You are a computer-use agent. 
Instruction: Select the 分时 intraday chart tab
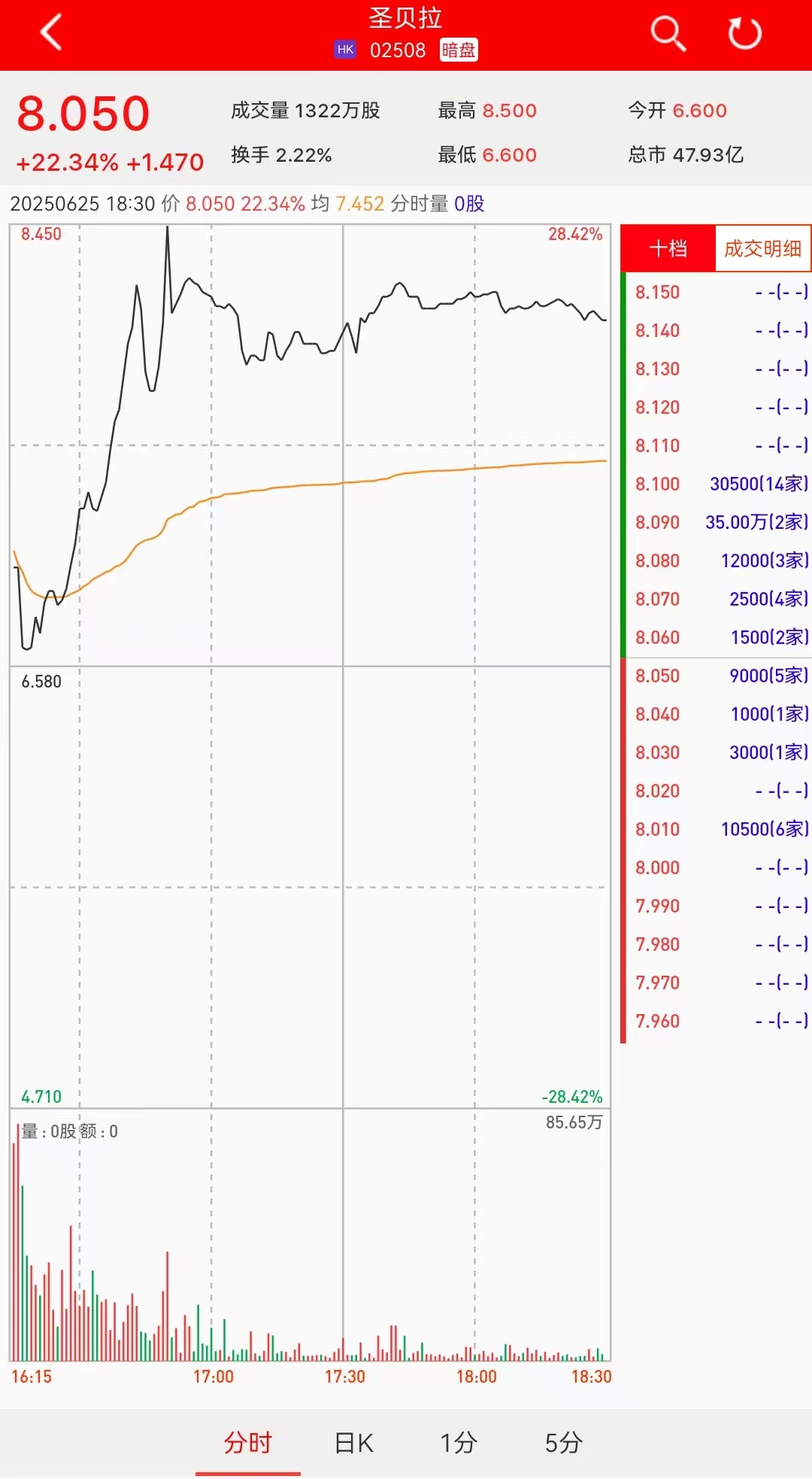[248, 1443]
